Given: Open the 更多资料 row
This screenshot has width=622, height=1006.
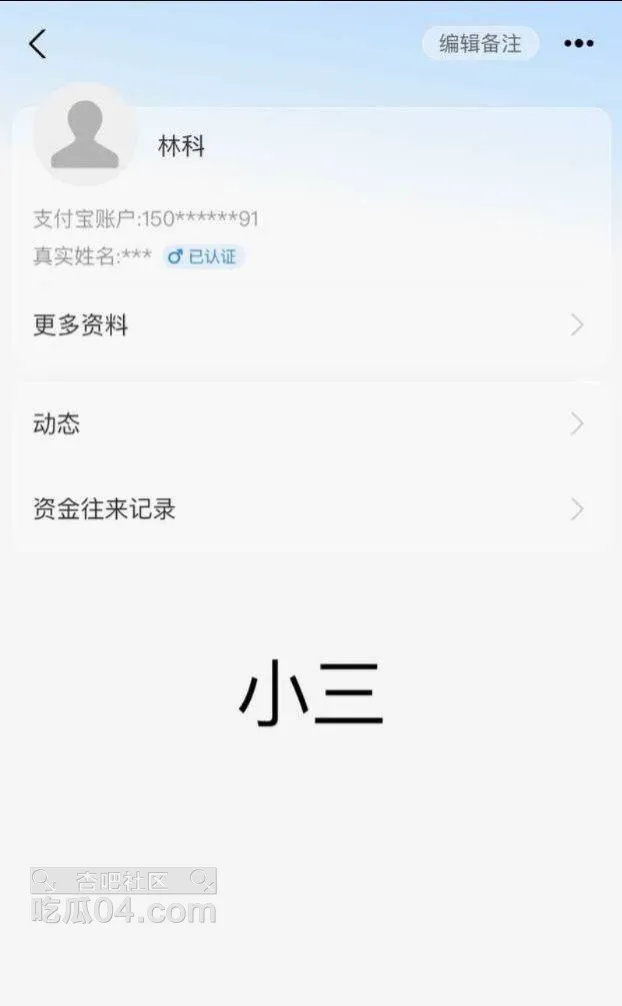Looking at the screenshot, I should coord(310,325).
